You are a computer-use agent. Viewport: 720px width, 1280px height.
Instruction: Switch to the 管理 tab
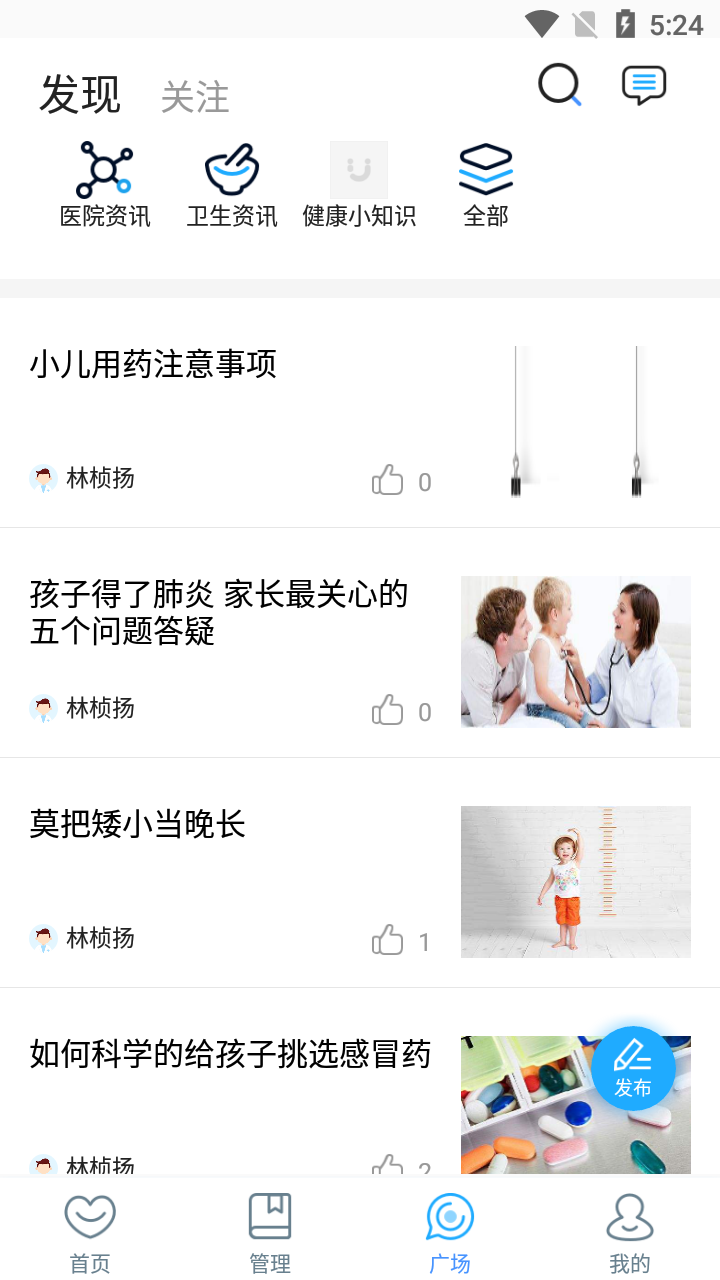tap(270, 1233)
